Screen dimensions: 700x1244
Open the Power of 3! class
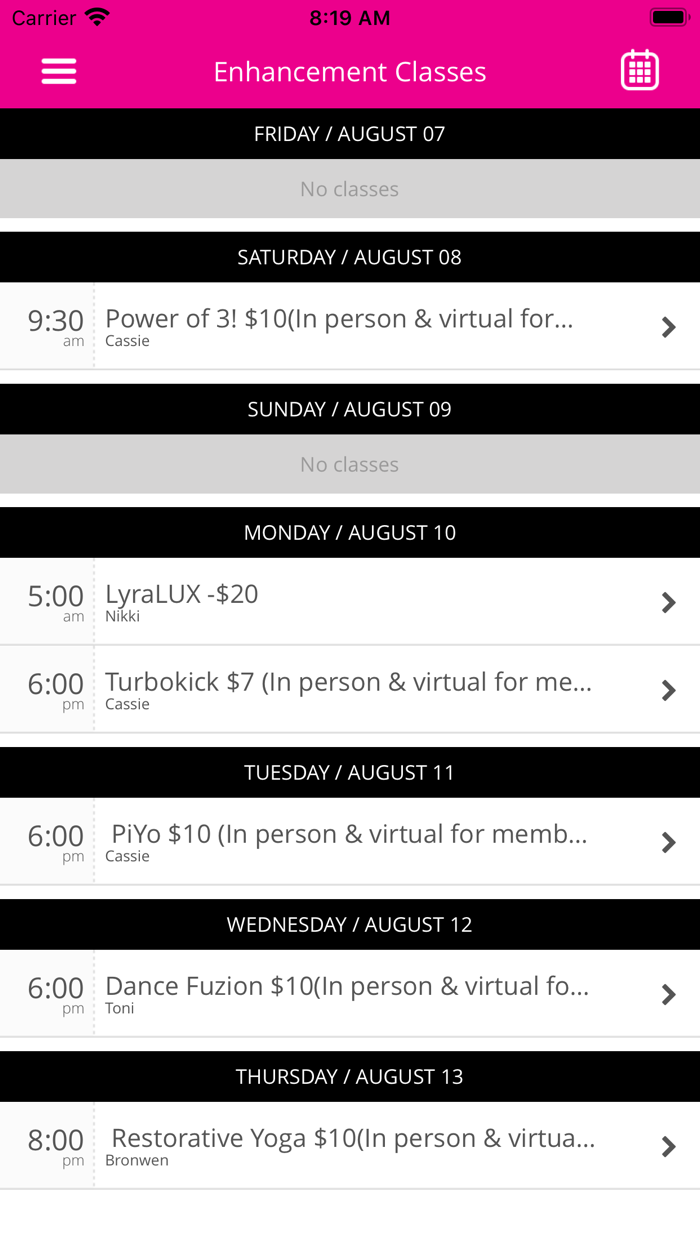pos(350,326)
